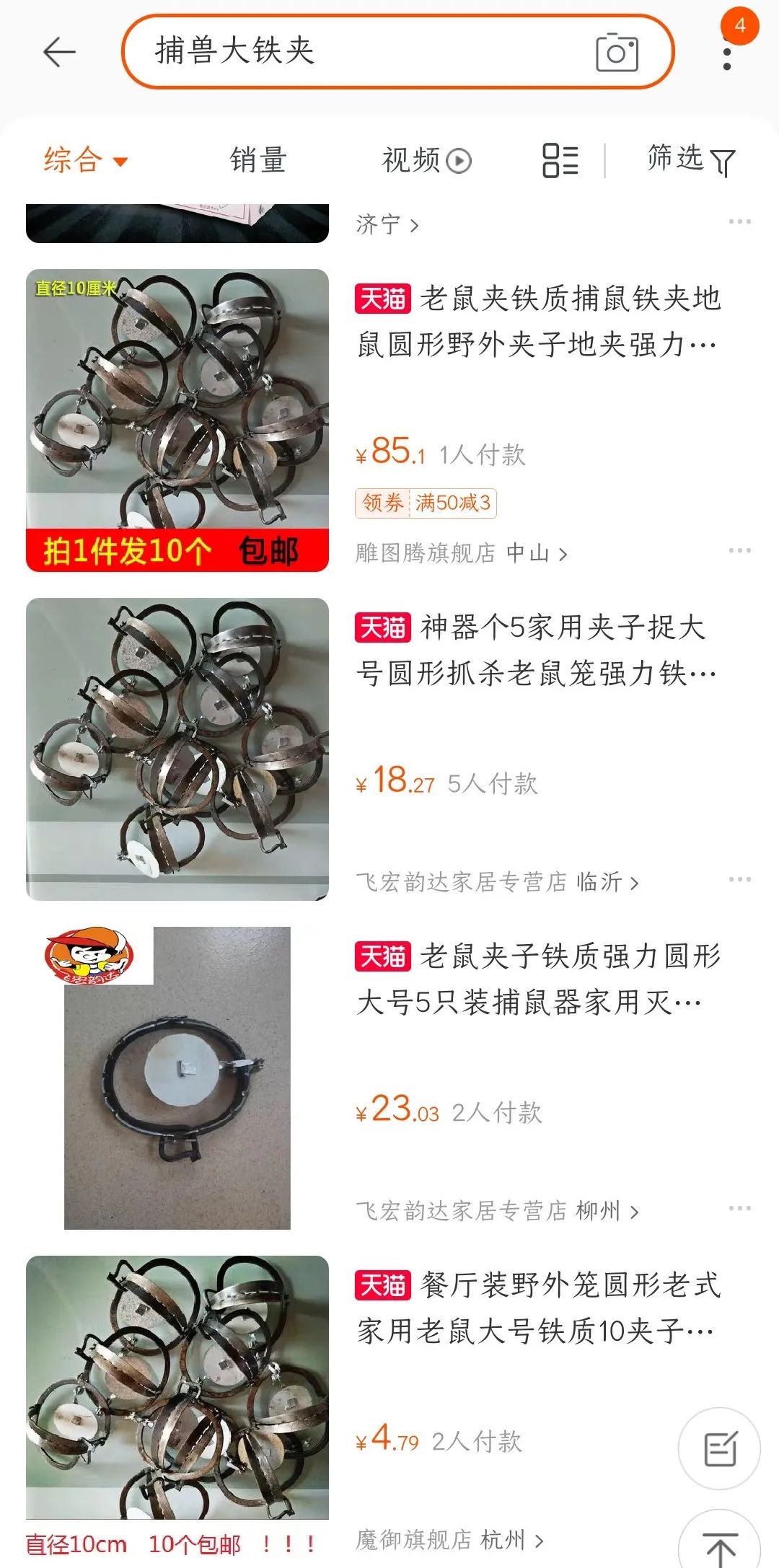Switch layout using the grid view icon
The height and width of the screenshot is (1568, 779).
(x=559, y=160)
